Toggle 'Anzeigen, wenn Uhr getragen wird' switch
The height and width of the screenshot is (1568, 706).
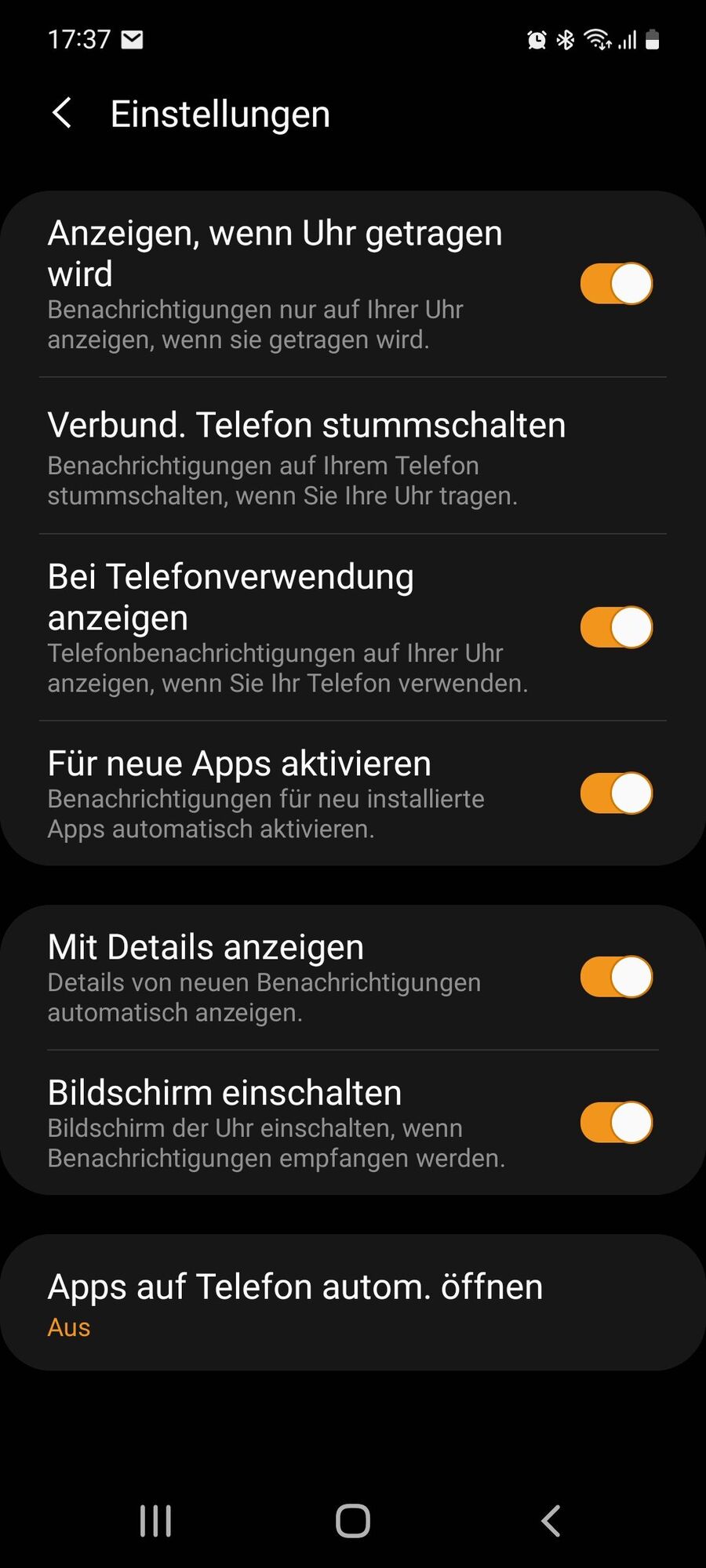(x=616, y=284)
